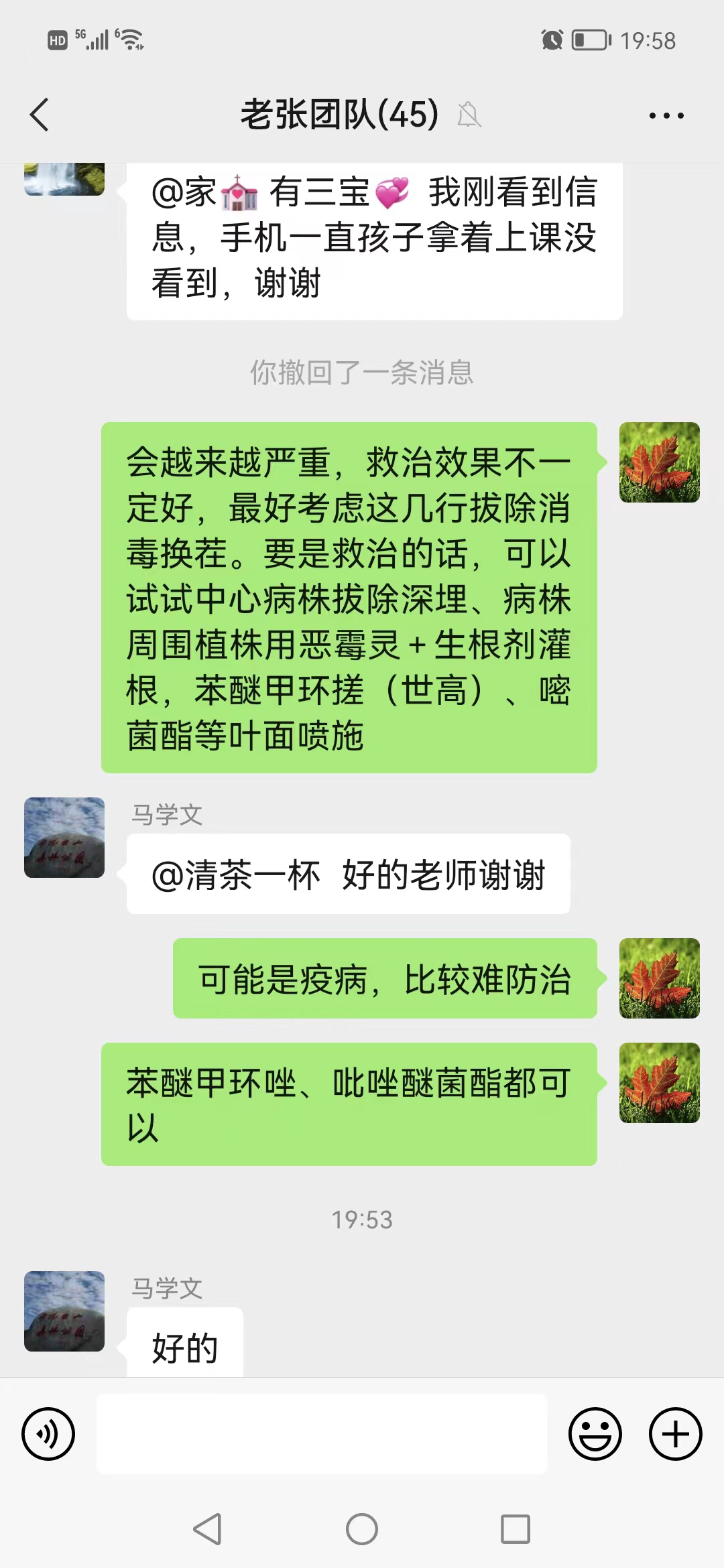Viewport: 724px width, 1568px height.
Task: Go back from 老张团队 chat
Action: pyautogui.click(x=40, y=115)
